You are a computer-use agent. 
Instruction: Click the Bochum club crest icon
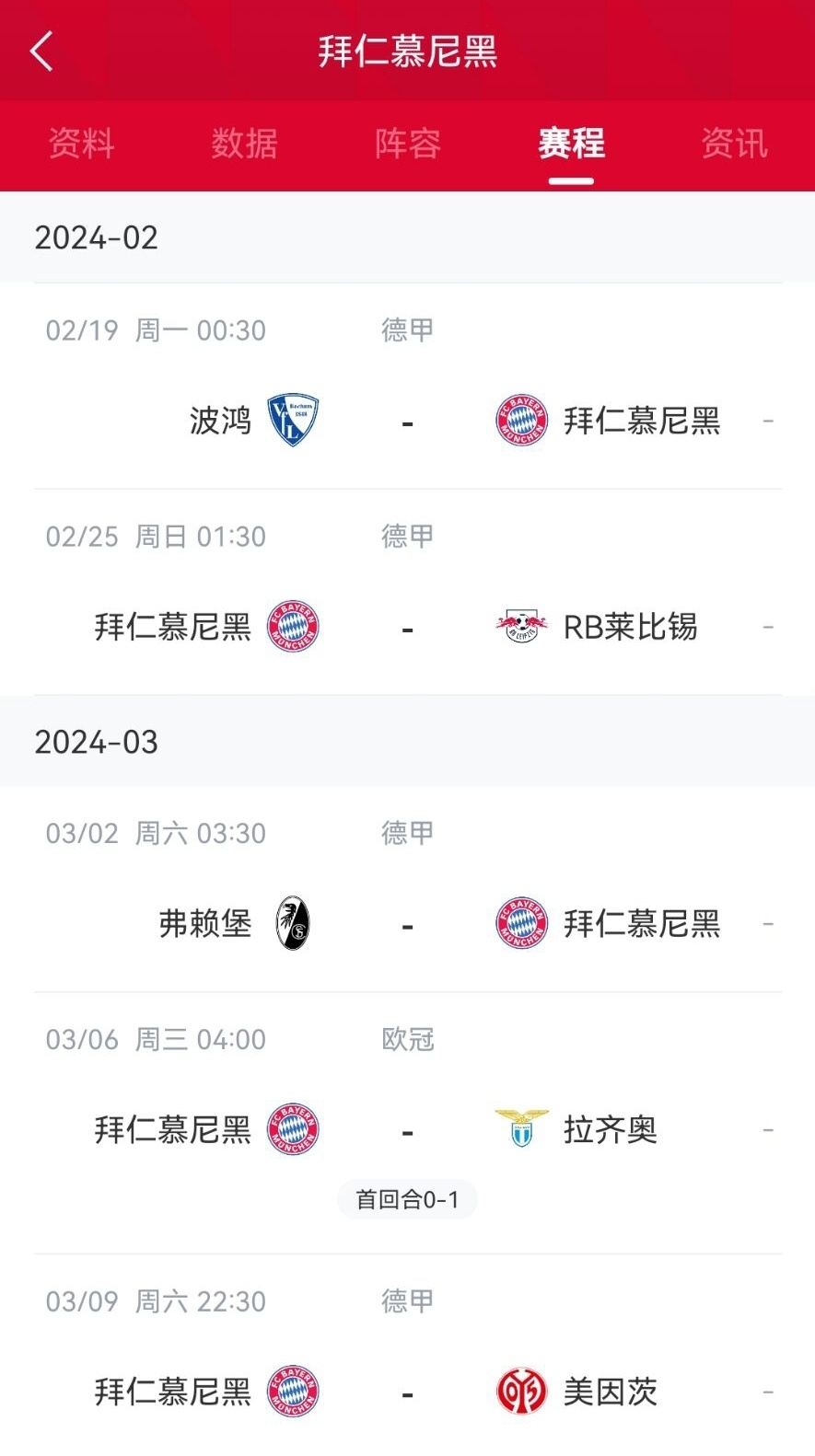click(293, 421)
